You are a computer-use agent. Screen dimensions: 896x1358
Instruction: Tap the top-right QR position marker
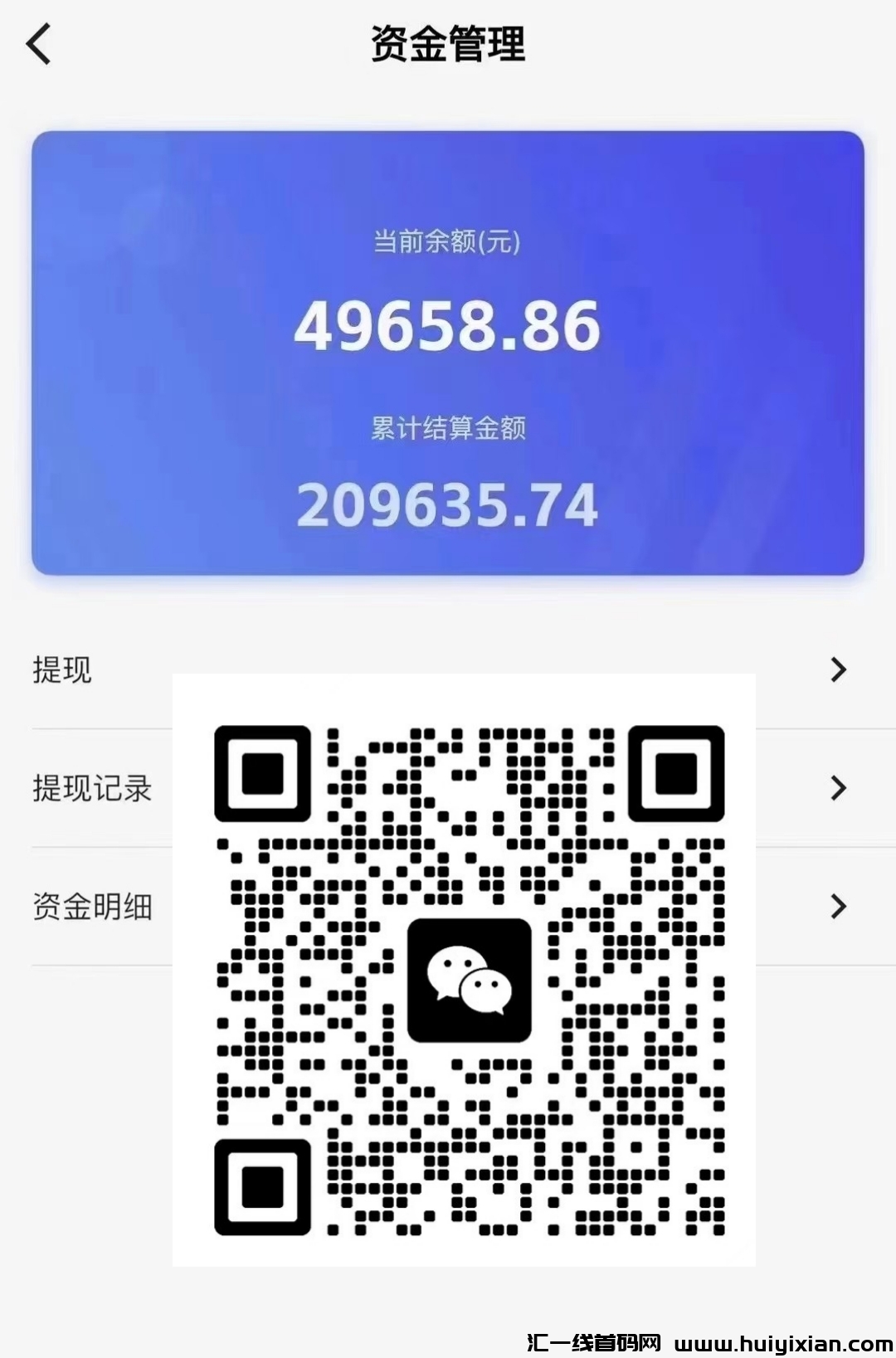click(x=678, y=773)
